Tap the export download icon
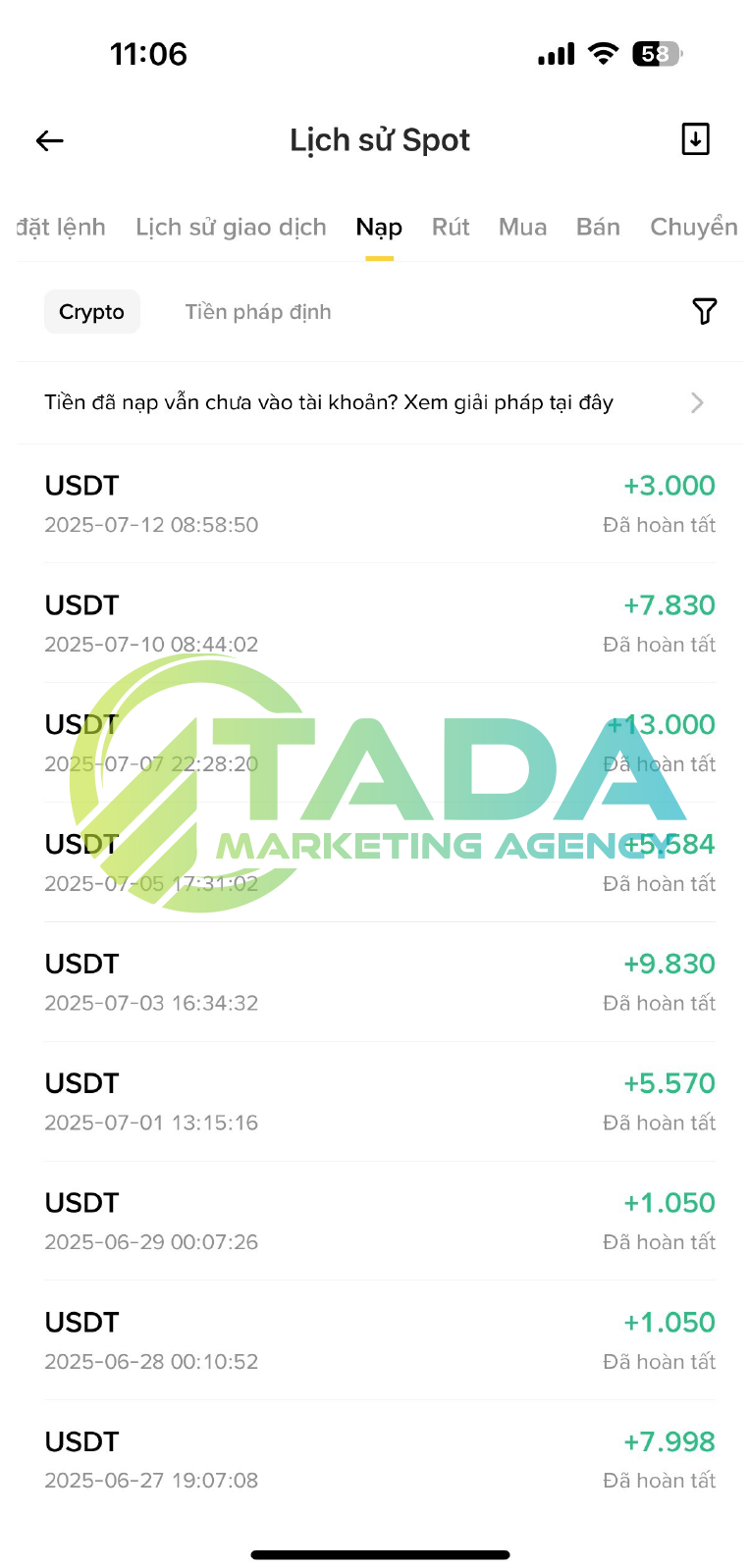Image resolution: width=750 pixels, height=1568 pixels. pos(695,139)
